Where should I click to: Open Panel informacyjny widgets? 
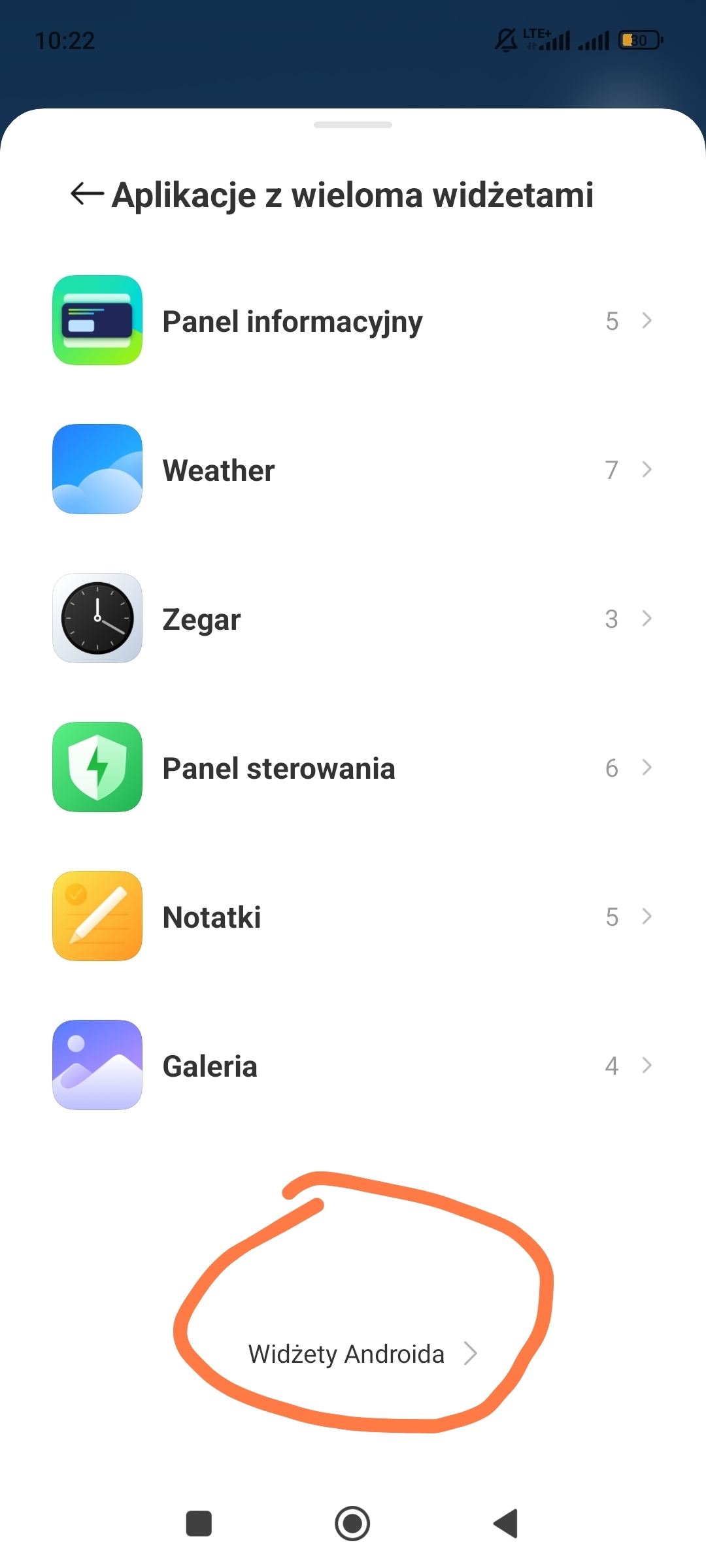click(353, 321)
